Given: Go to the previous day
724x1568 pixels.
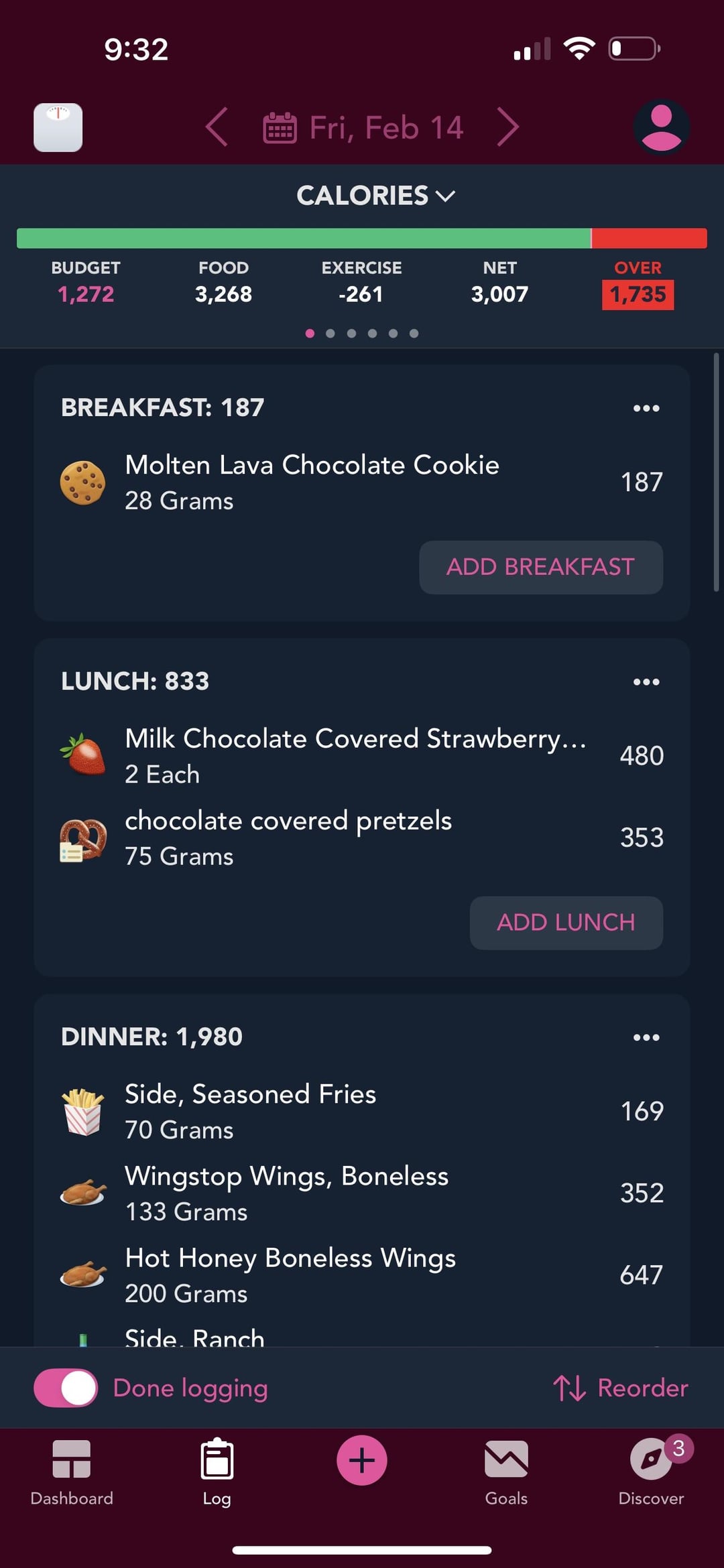Looking at the screenshot, I should click(x=217, y=127).
